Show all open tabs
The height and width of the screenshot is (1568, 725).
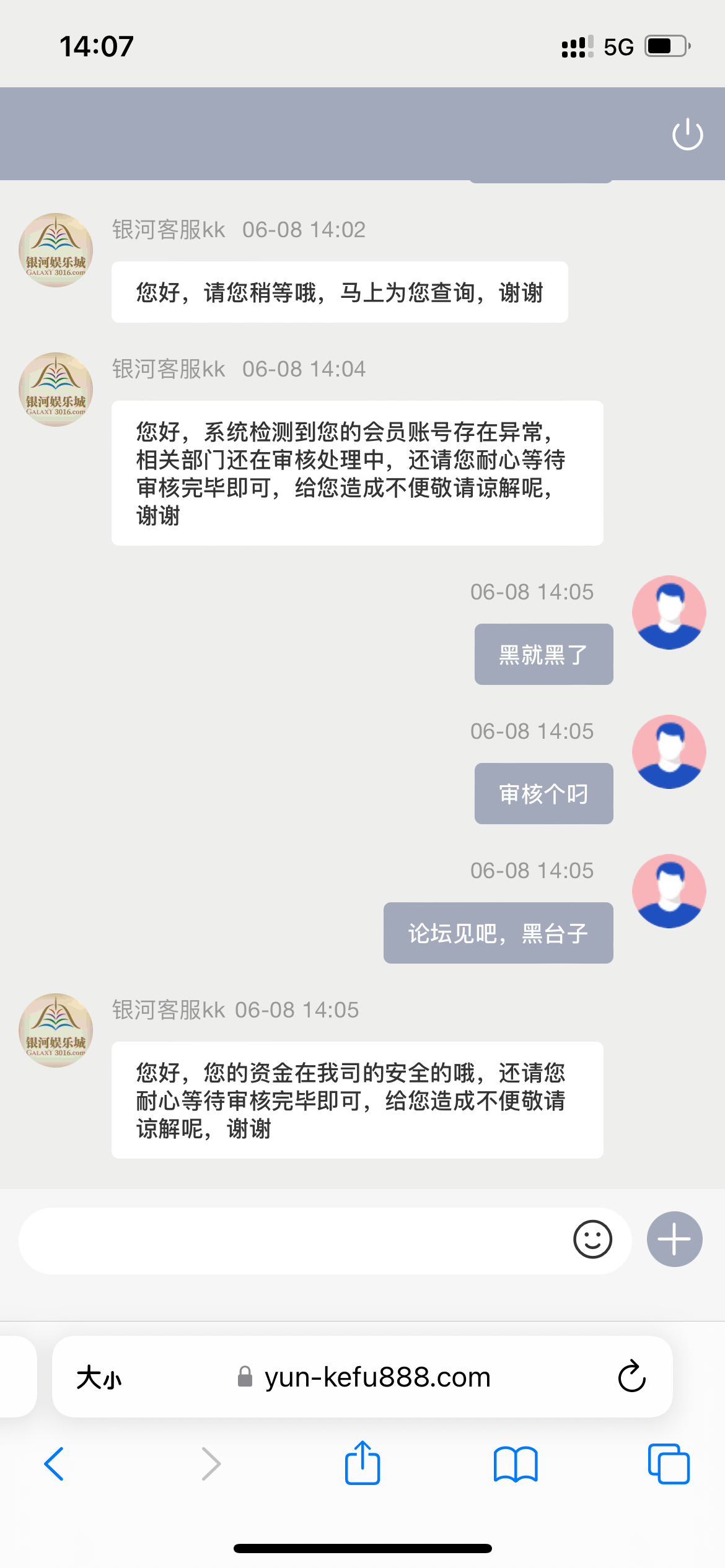pos(668,1464)
